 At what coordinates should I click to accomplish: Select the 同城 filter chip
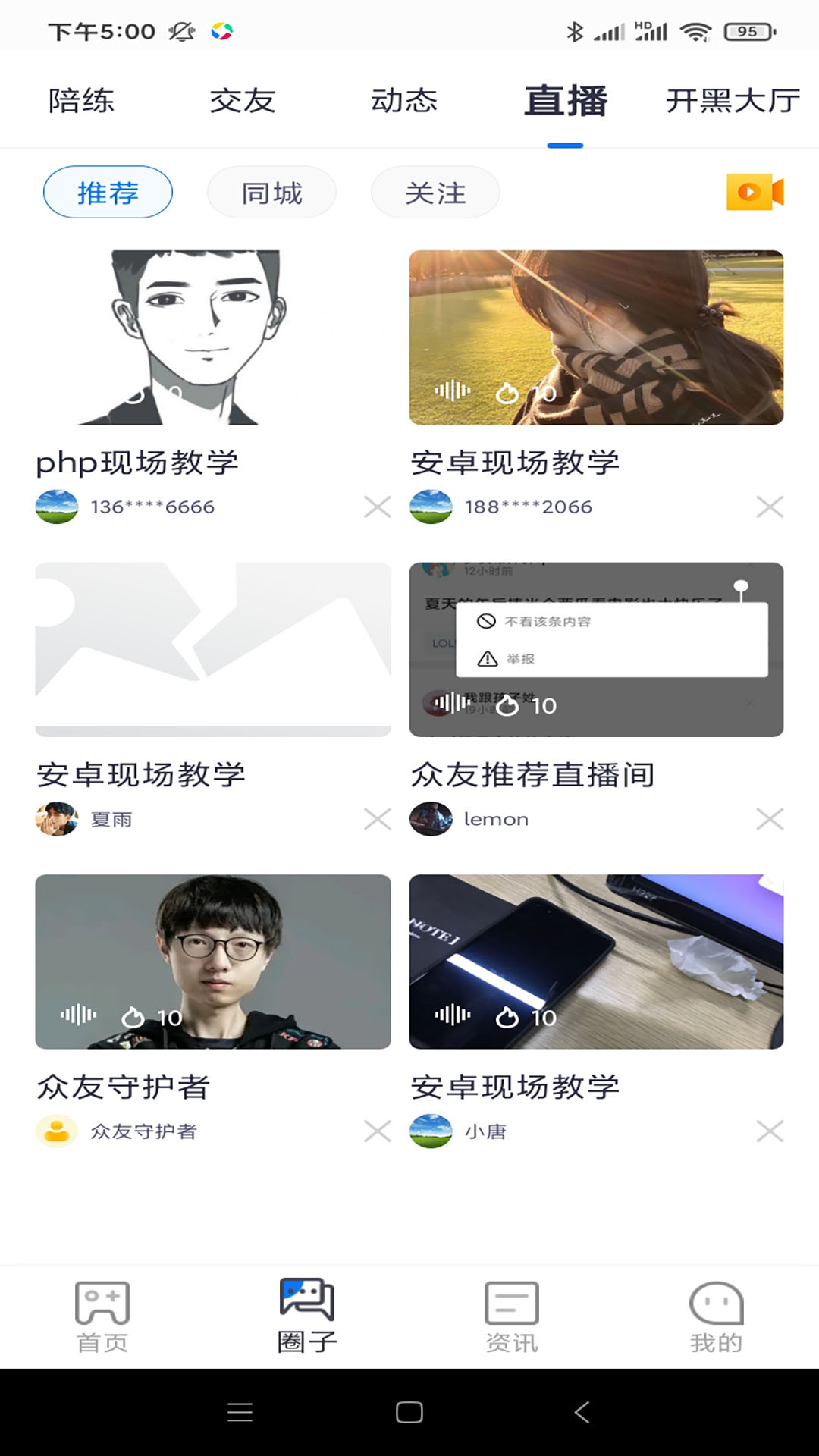[271, 193]
